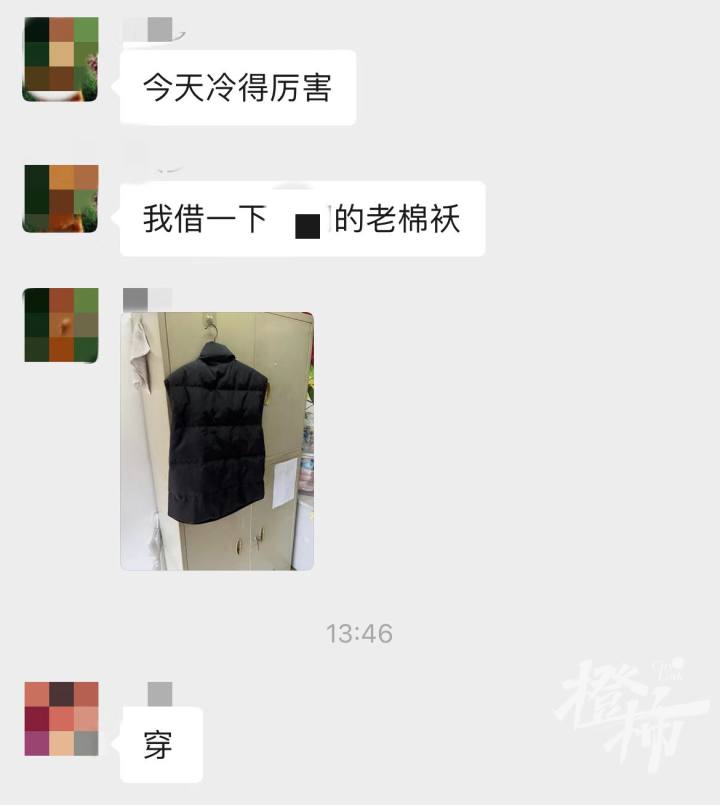Open avatar beside the 穿 reply
720x805 pixels.
[60, 719]
